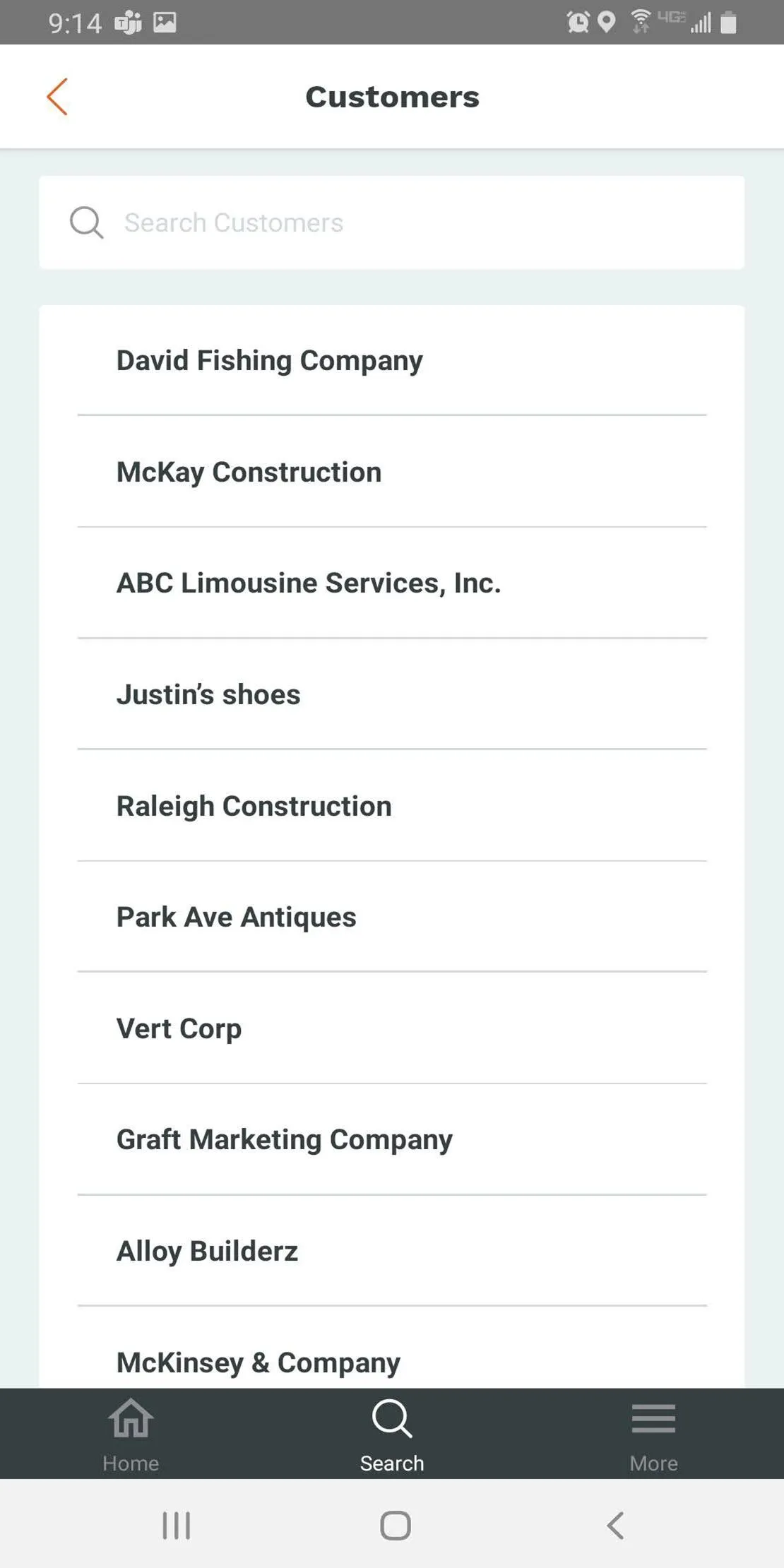784x1568 pixels.
Task: Select Graft Marketing Company entry
Action: [283, 1139]
